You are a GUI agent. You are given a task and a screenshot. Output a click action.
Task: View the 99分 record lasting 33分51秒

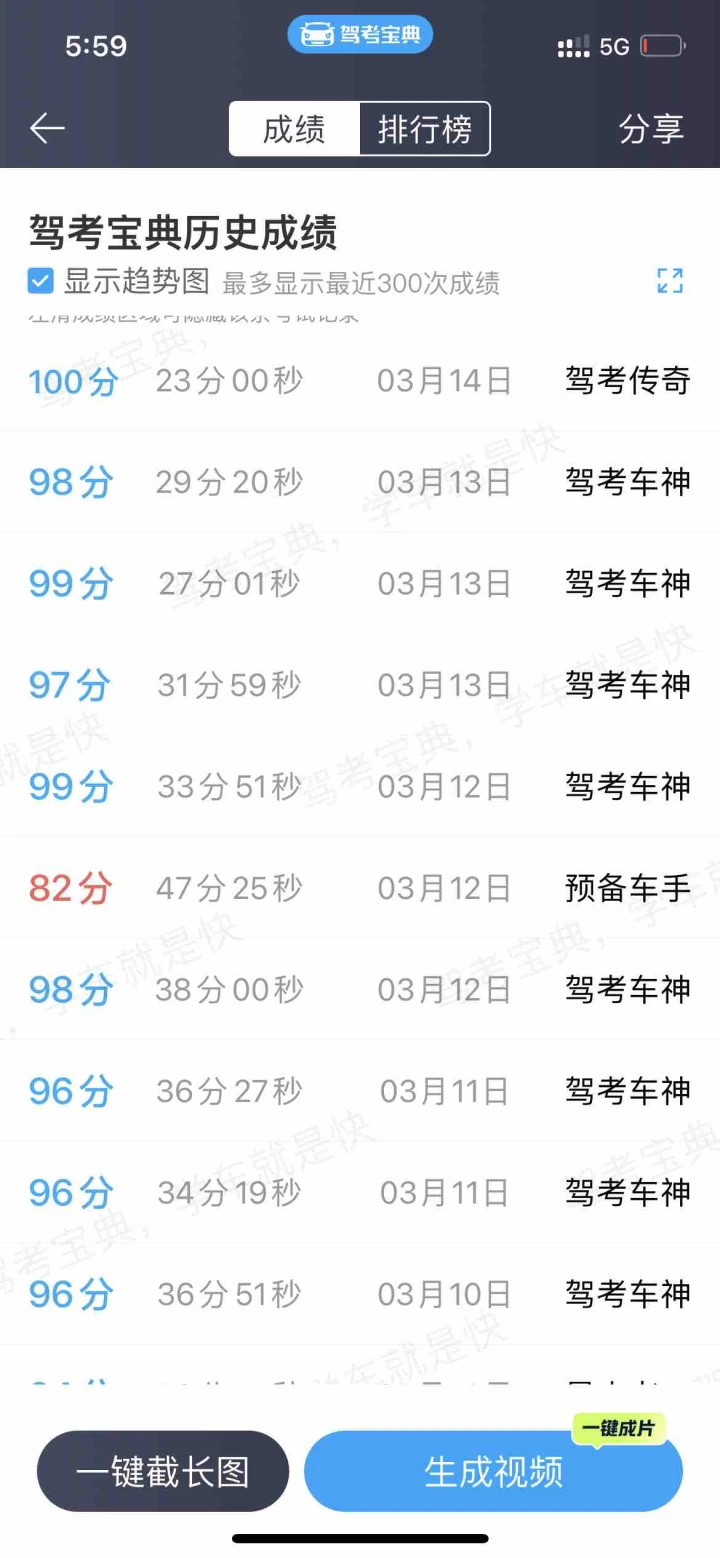360,786
